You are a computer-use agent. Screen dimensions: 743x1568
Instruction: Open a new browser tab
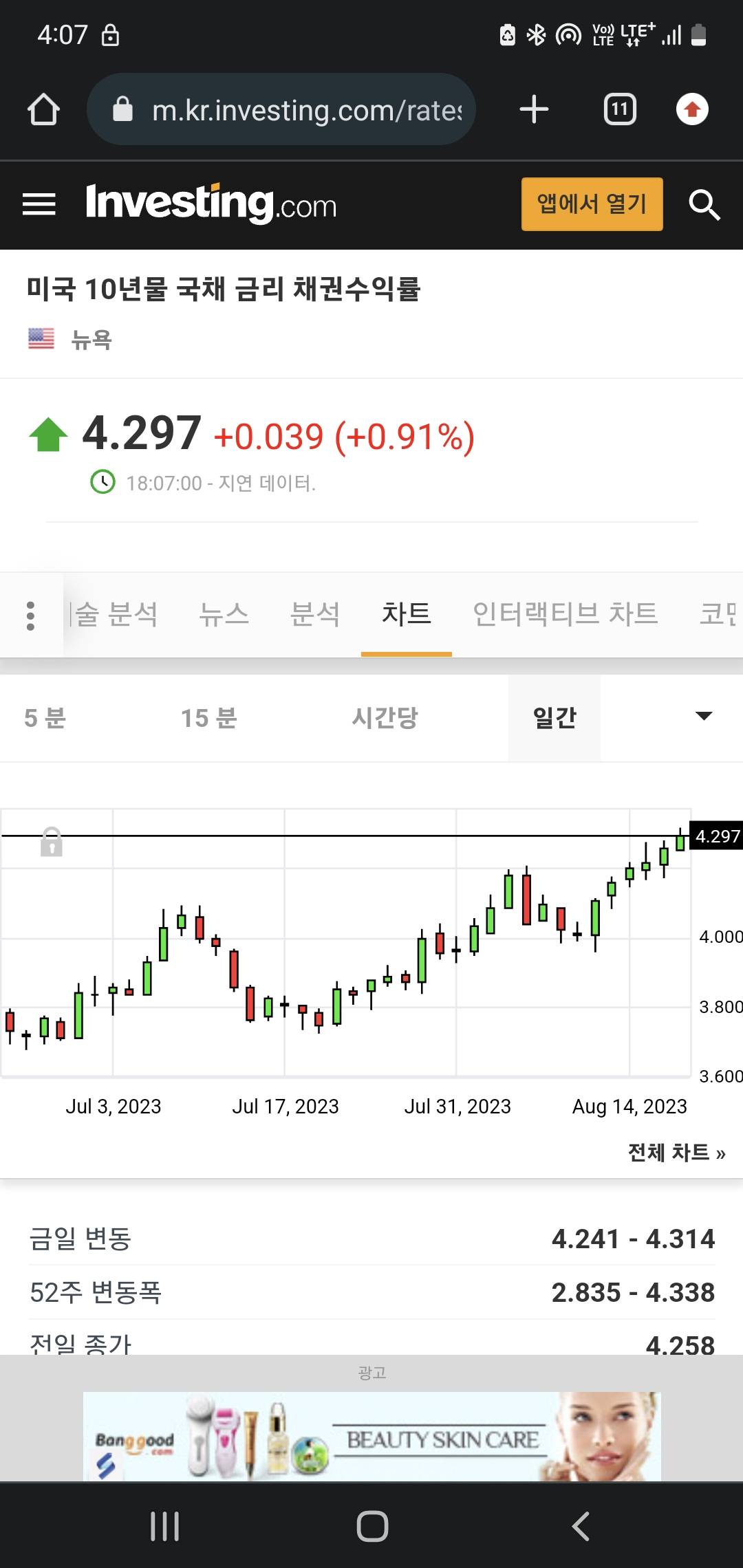tap(534, 109)
